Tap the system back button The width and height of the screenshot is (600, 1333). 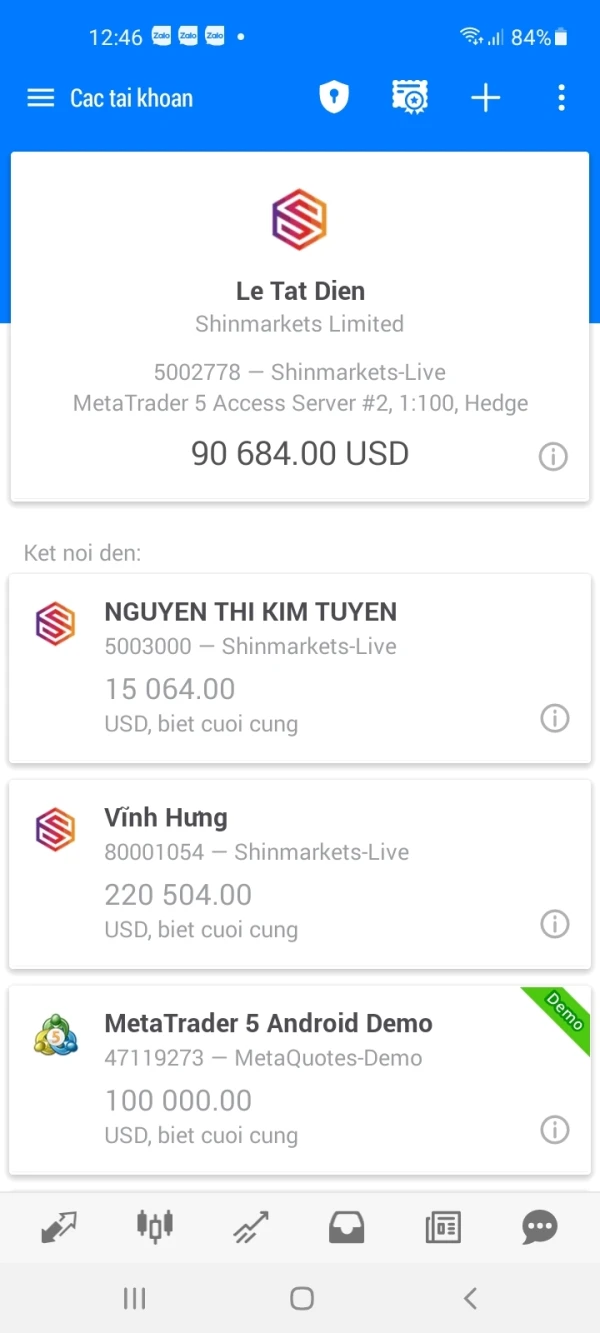point(470,1298)
